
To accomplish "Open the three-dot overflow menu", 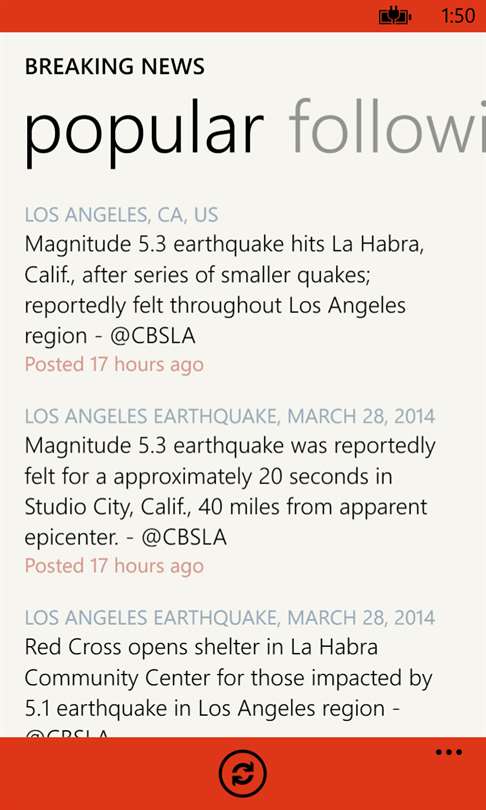I will [x=448, y=753].
